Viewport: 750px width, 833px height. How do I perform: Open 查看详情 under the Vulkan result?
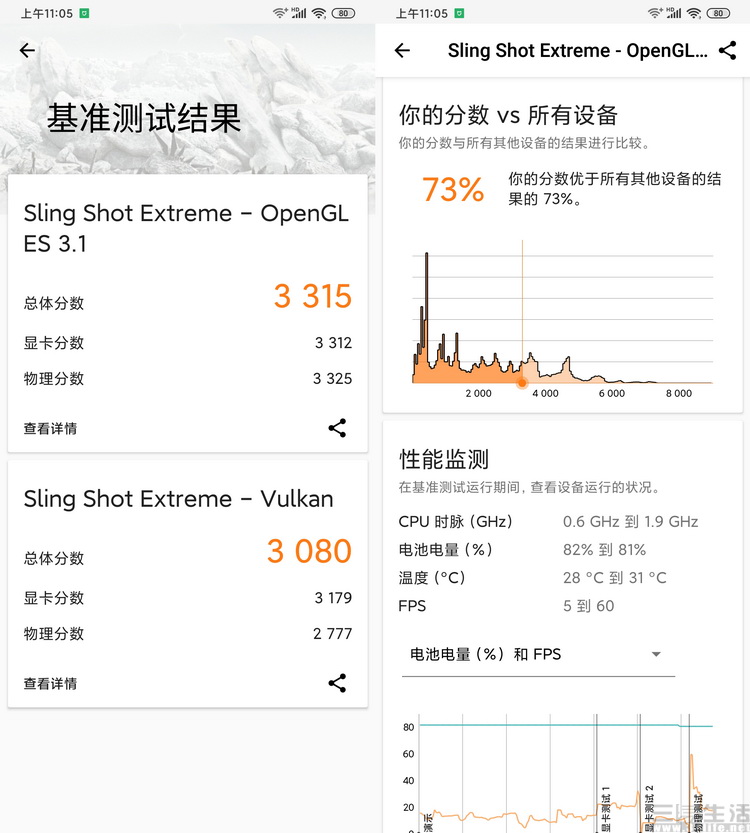pos(48,683)
